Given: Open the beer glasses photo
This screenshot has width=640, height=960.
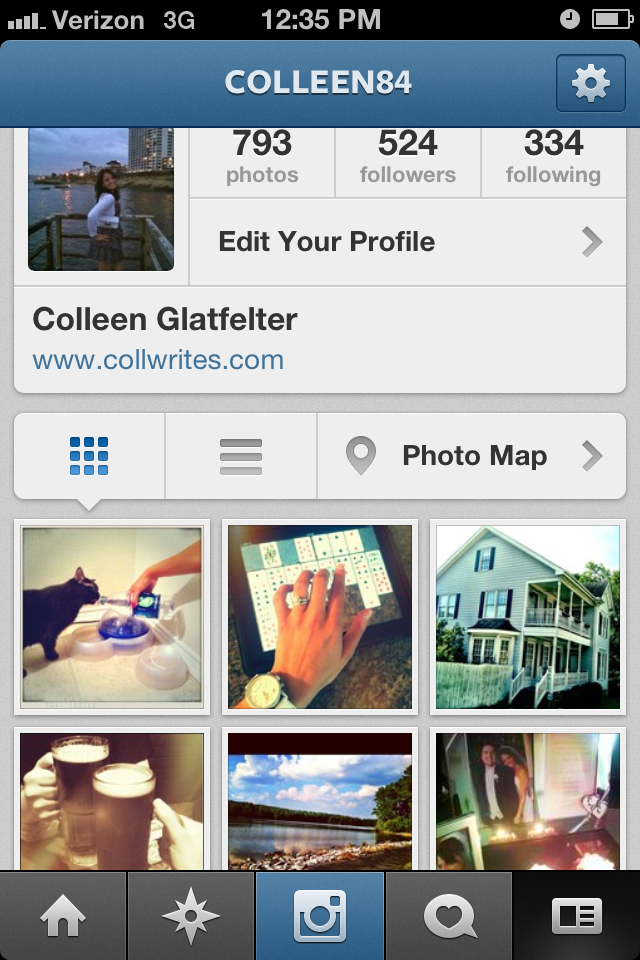Looking at the screenshot, I should (112, 800).
